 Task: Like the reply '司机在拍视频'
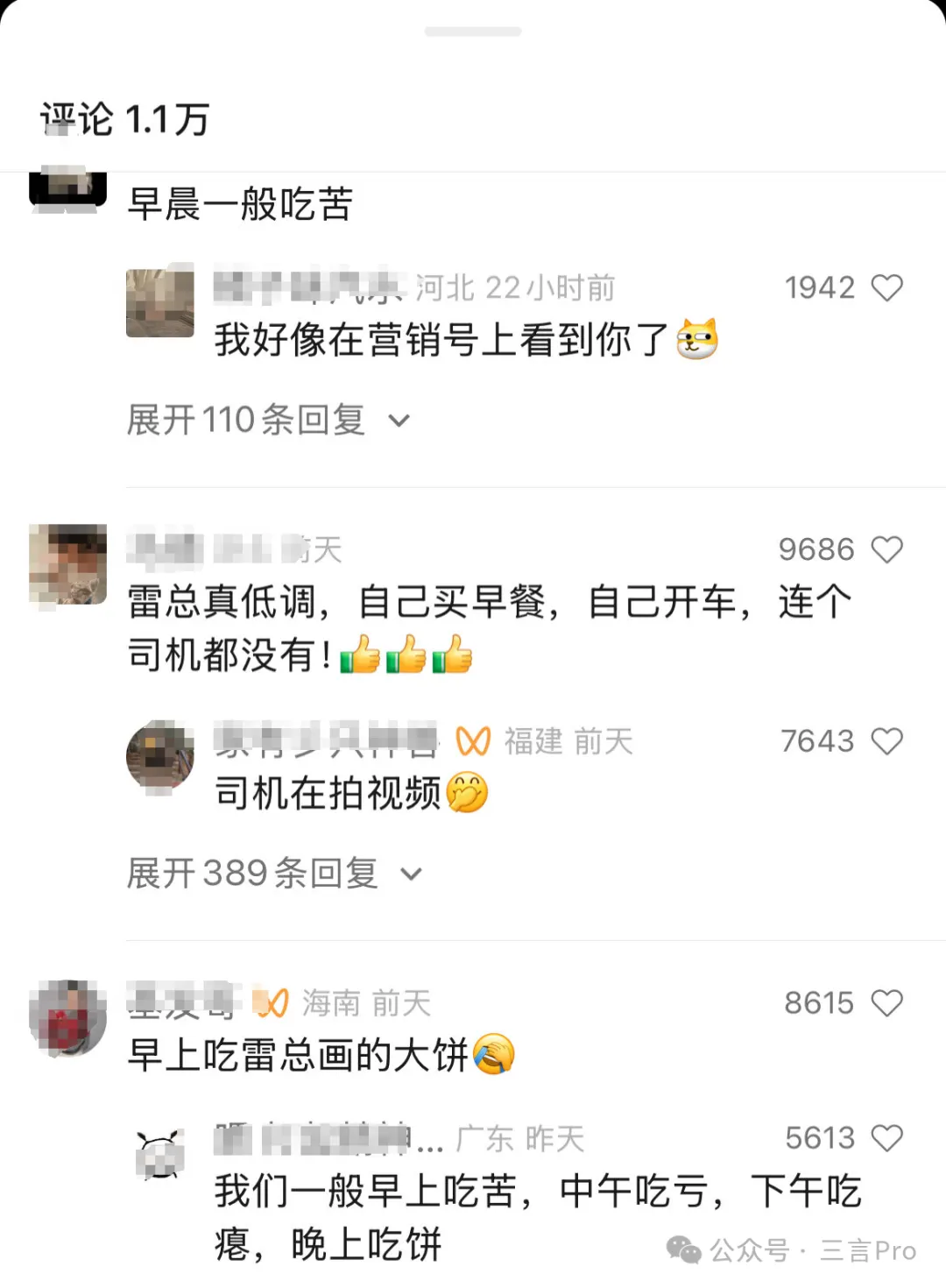(x=886, y=741)
